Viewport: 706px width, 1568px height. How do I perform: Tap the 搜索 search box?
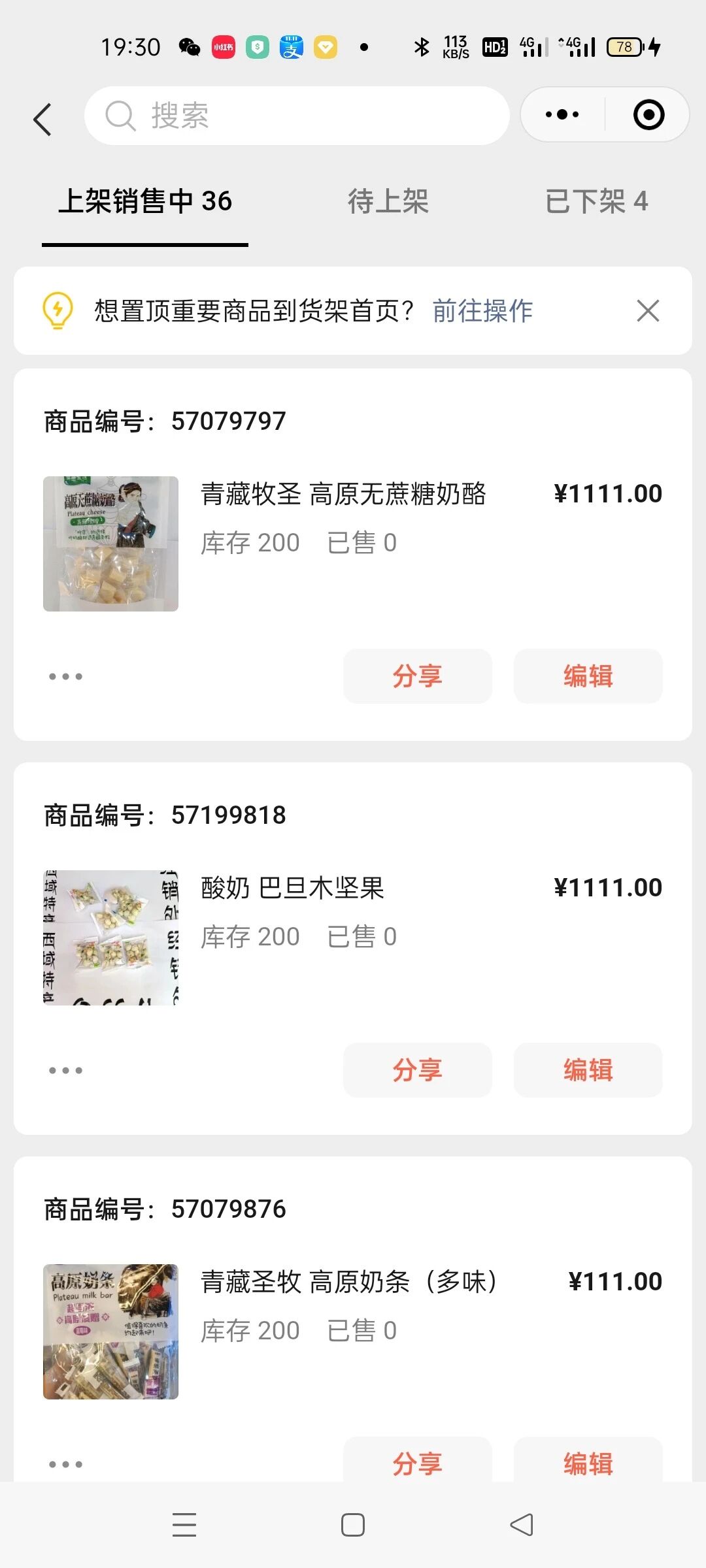click(x=297, y=116)
